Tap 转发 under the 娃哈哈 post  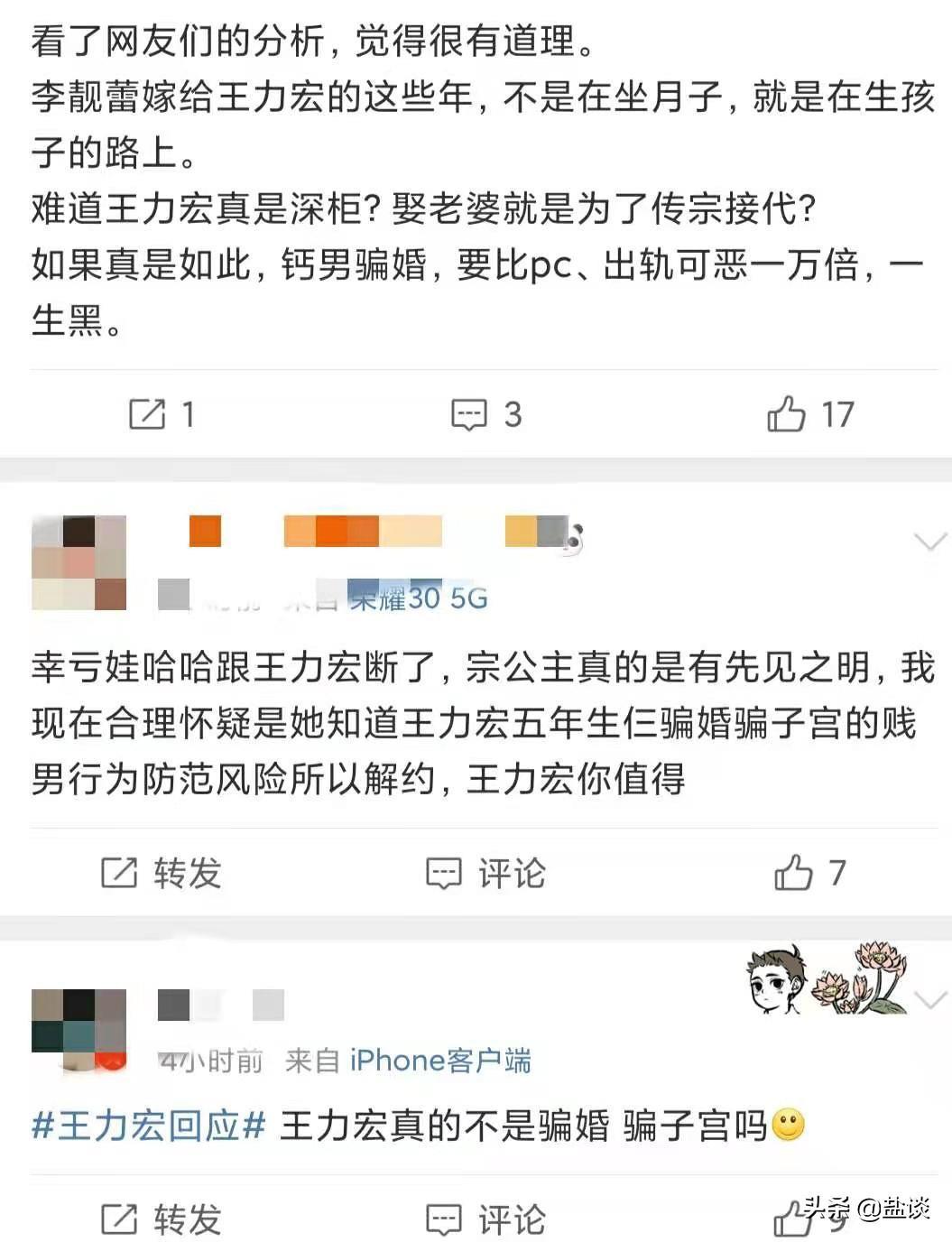pyautogui.click(x=161, y=873)
